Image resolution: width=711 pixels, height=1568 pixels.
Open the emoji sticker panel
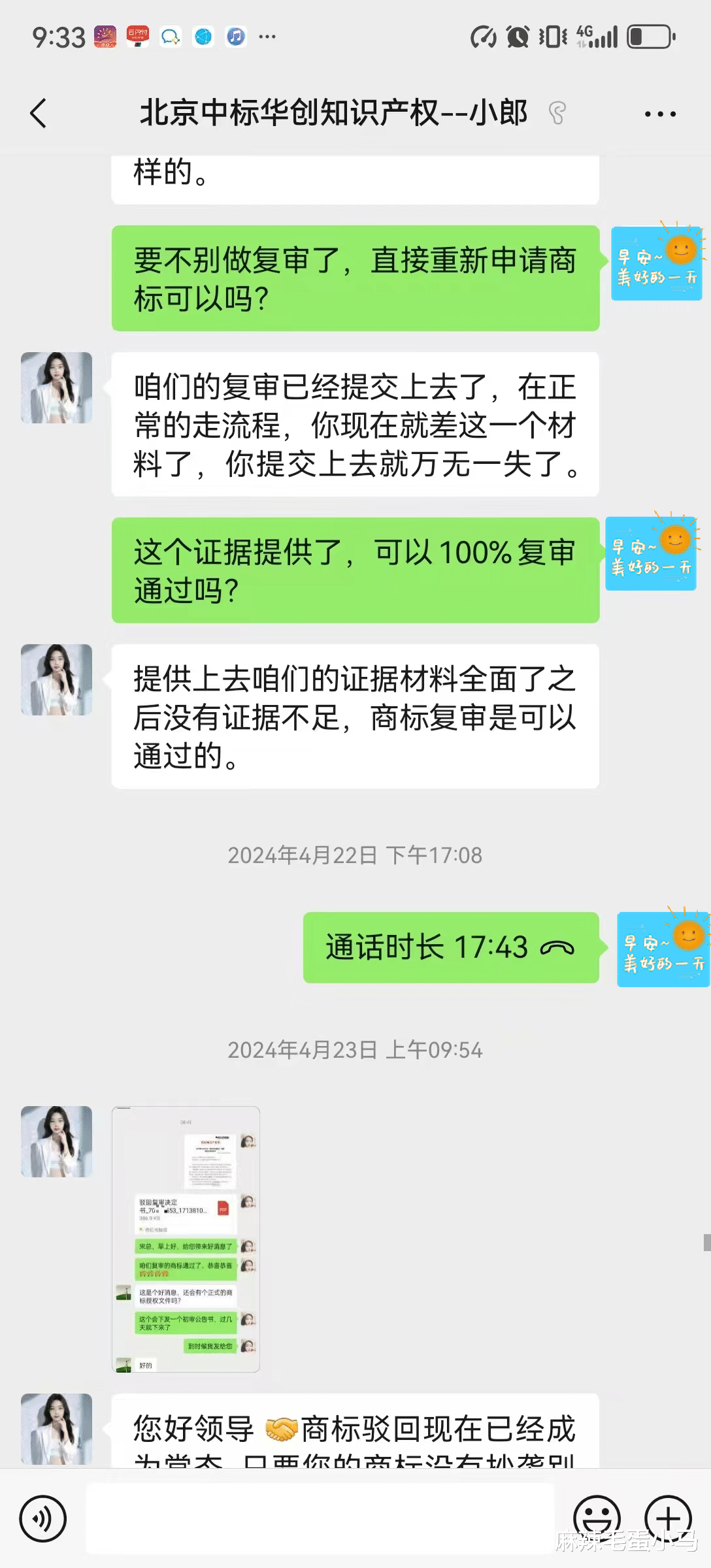pyautogui.click(x=596, y=1517)
